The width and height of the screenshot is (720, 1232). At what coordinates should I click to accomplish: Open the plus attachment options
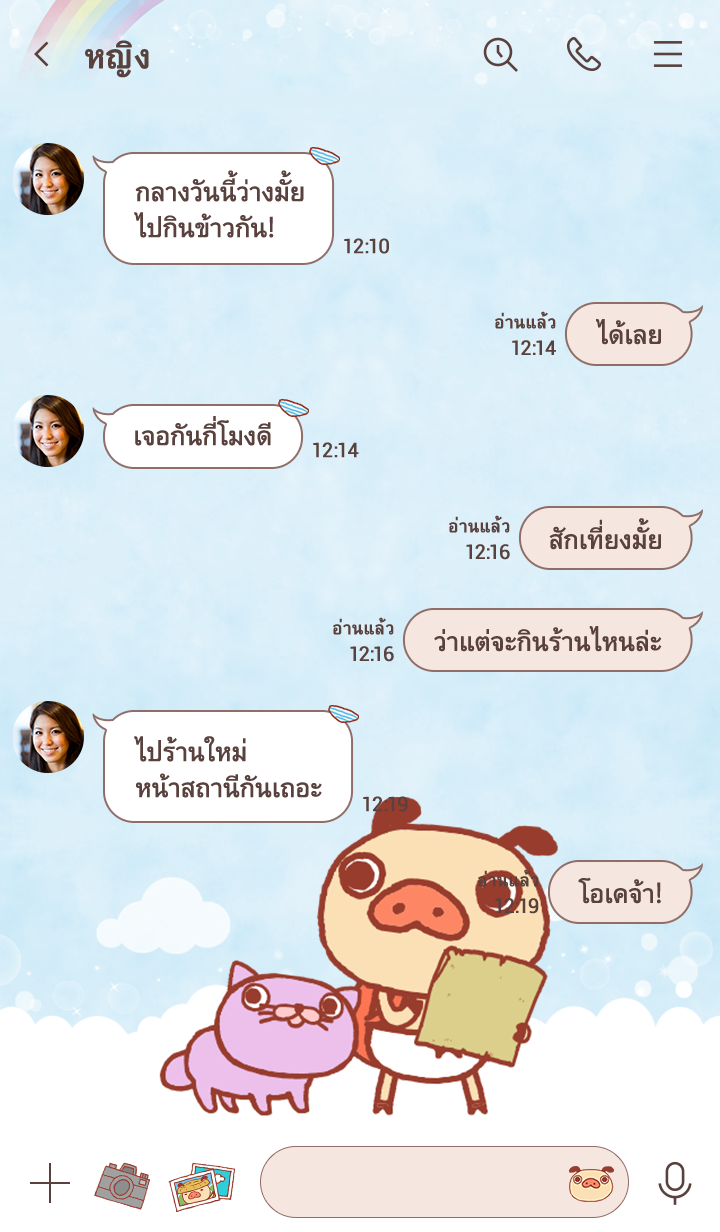[x=50, y=1183]
